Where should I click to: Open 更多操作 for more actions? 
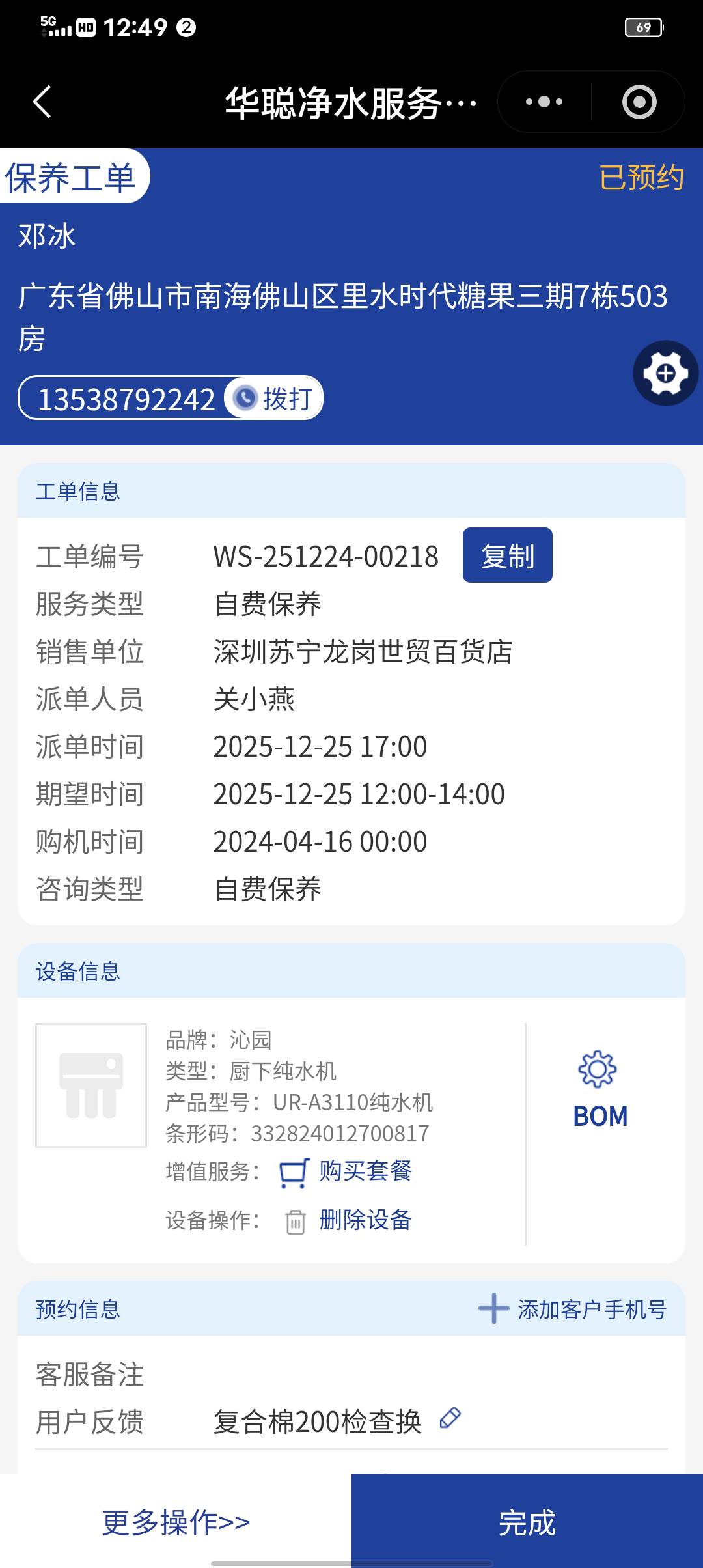[176, 1522]
